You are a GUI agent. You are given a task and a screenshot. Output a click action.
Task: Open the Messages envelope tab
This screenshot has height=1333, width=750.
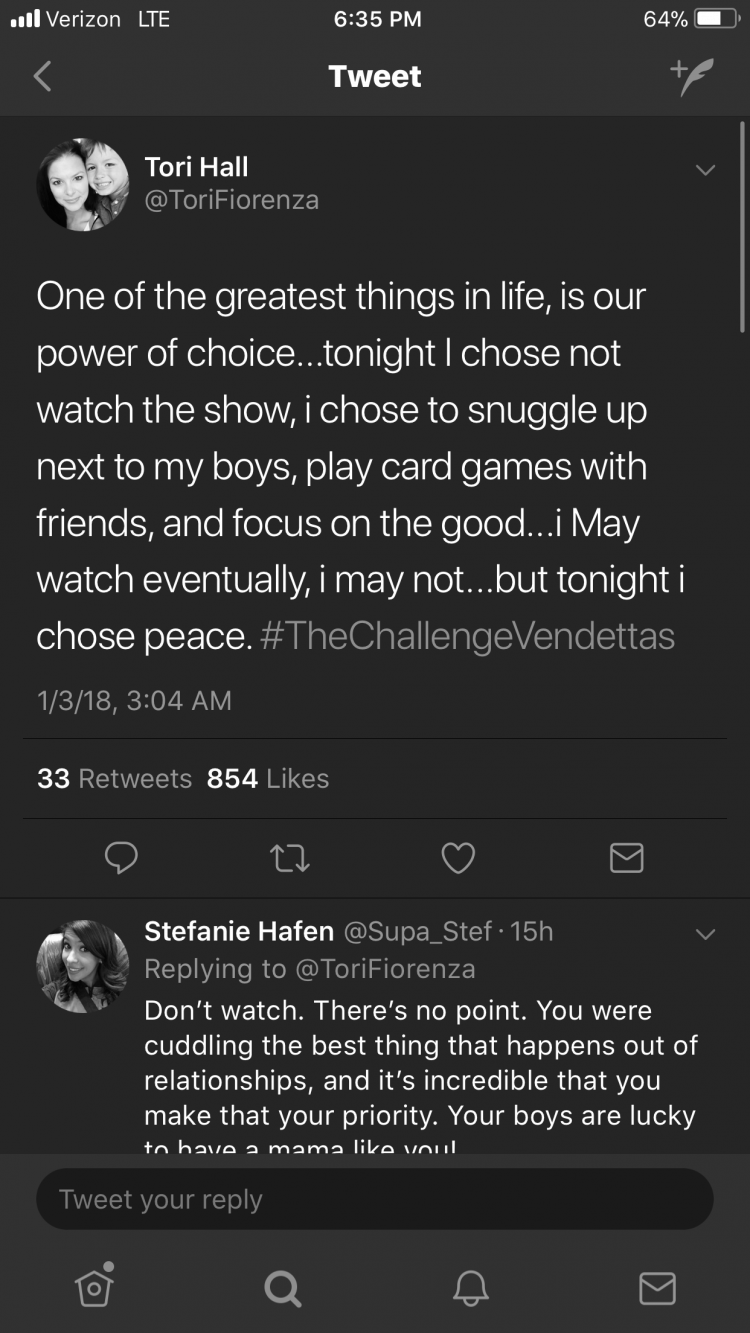point(657,1288)
